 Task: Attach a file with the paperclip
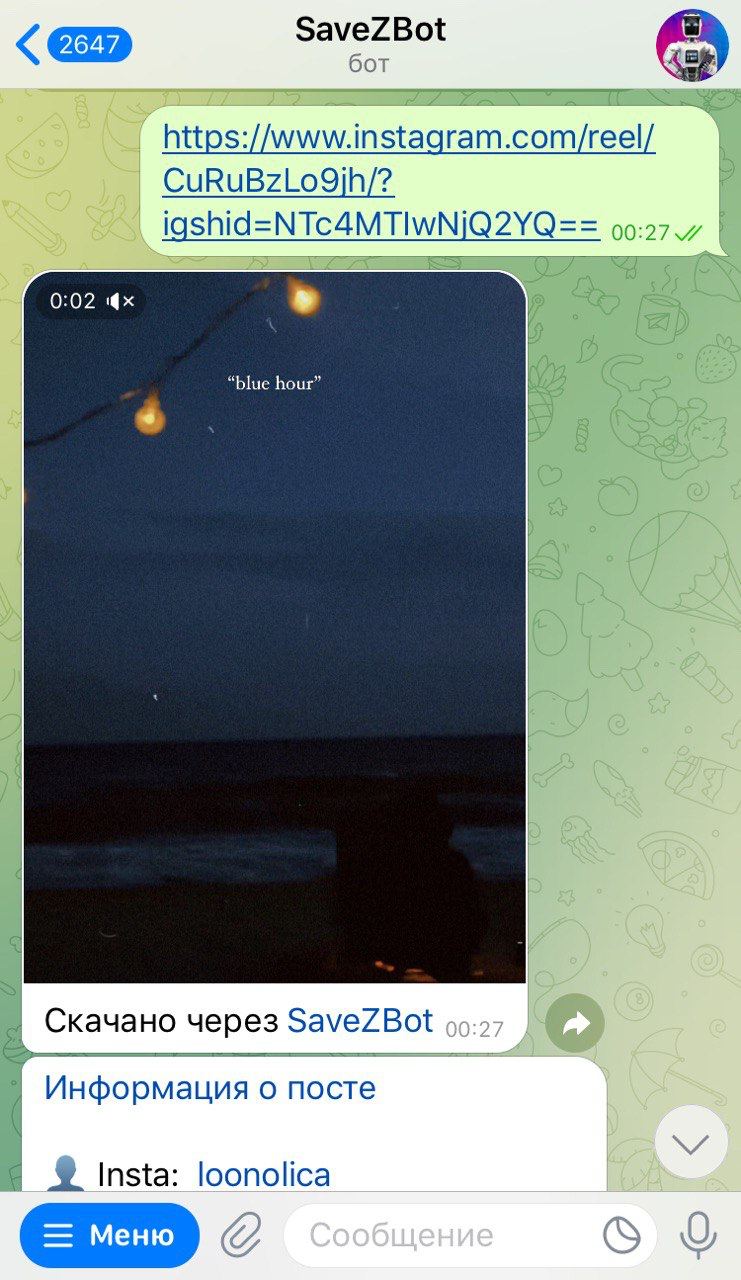pos(241,1236)
